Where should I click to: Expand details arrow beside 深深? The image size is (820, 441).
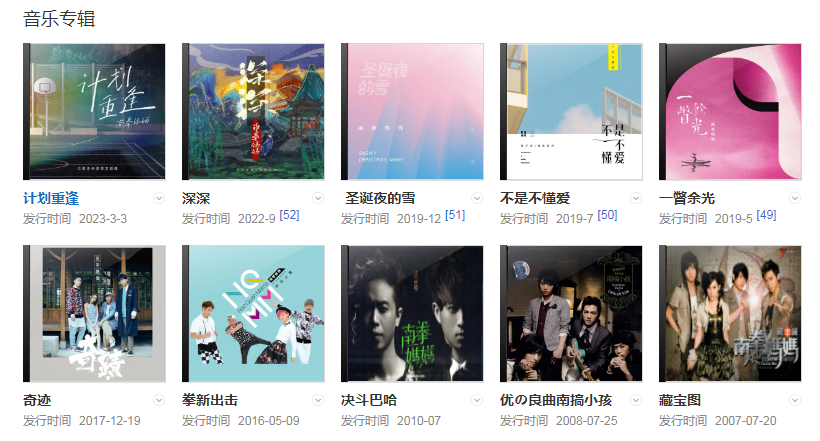click(318, 198)
